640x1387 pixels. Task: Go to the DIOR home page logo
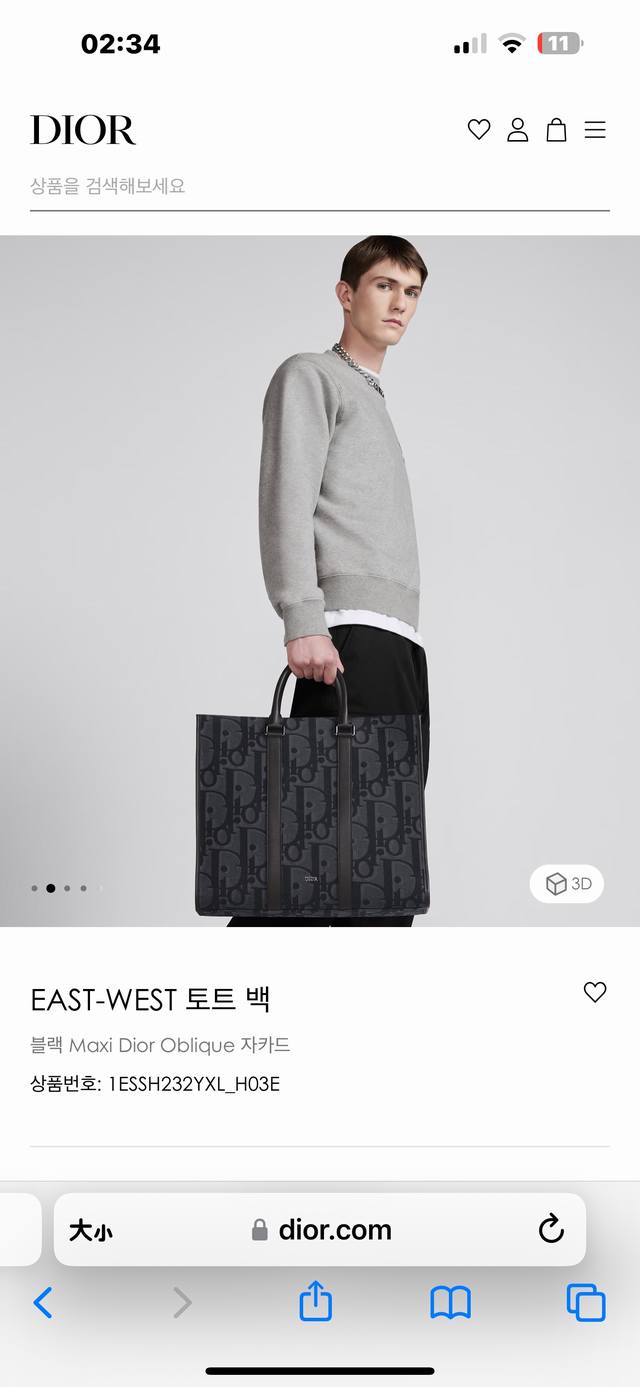[x=83, y=130]
